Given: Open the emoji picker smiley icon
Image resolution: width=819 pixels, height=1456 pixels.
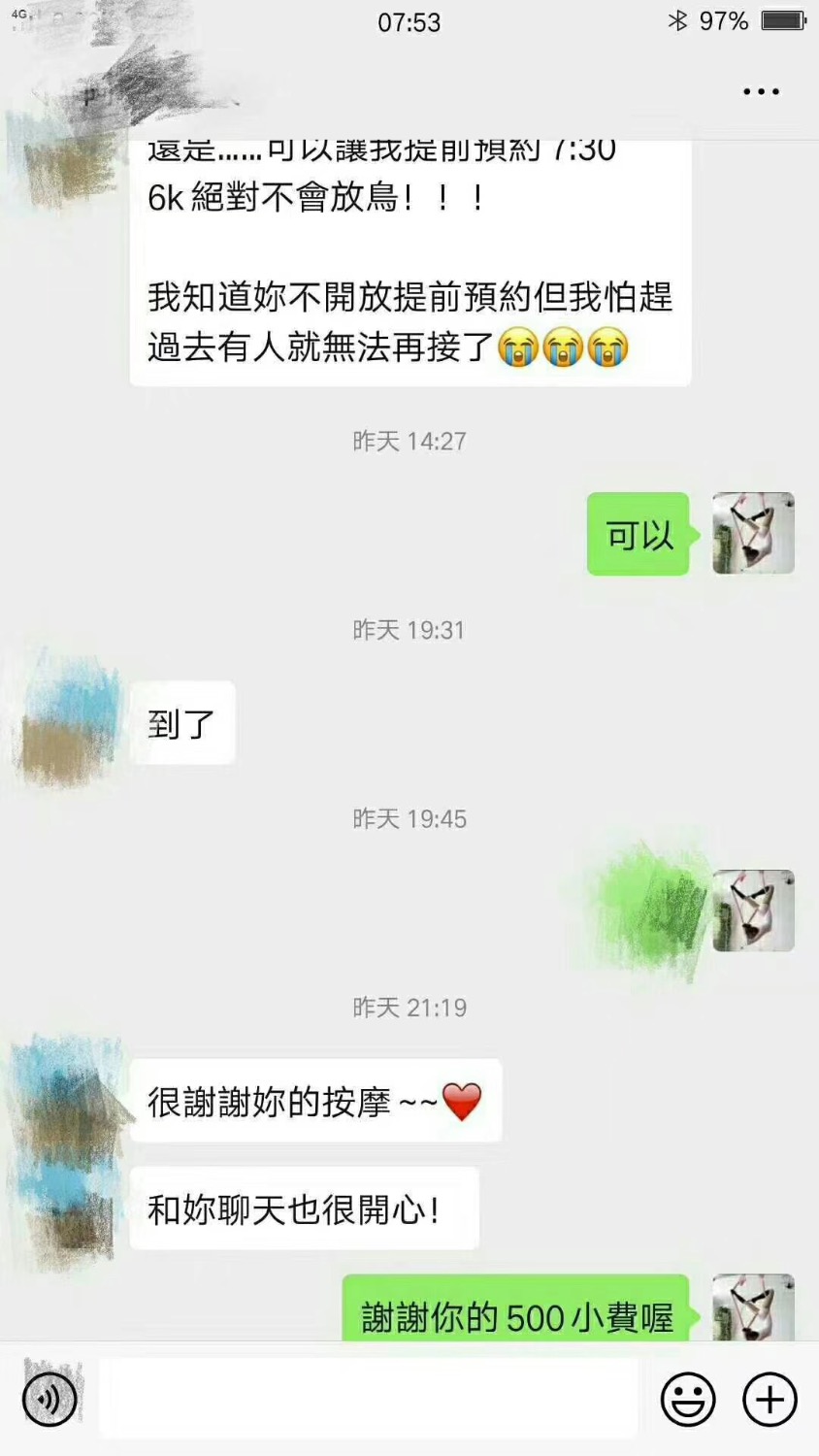Looking at the screenshot, I should [x=689, y=1400].
